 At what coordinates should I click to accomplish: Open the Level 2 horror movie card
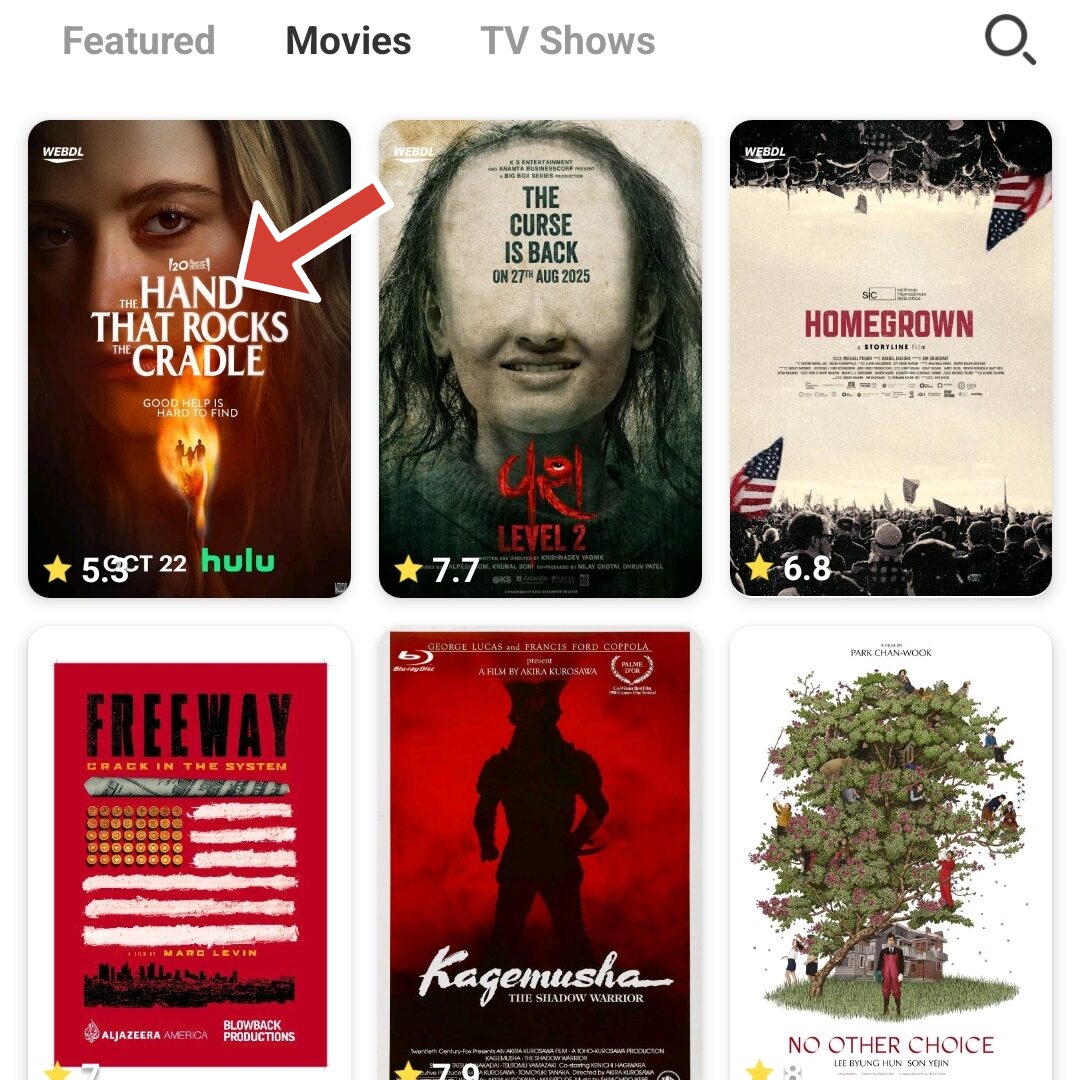click(x=540, y=358)
